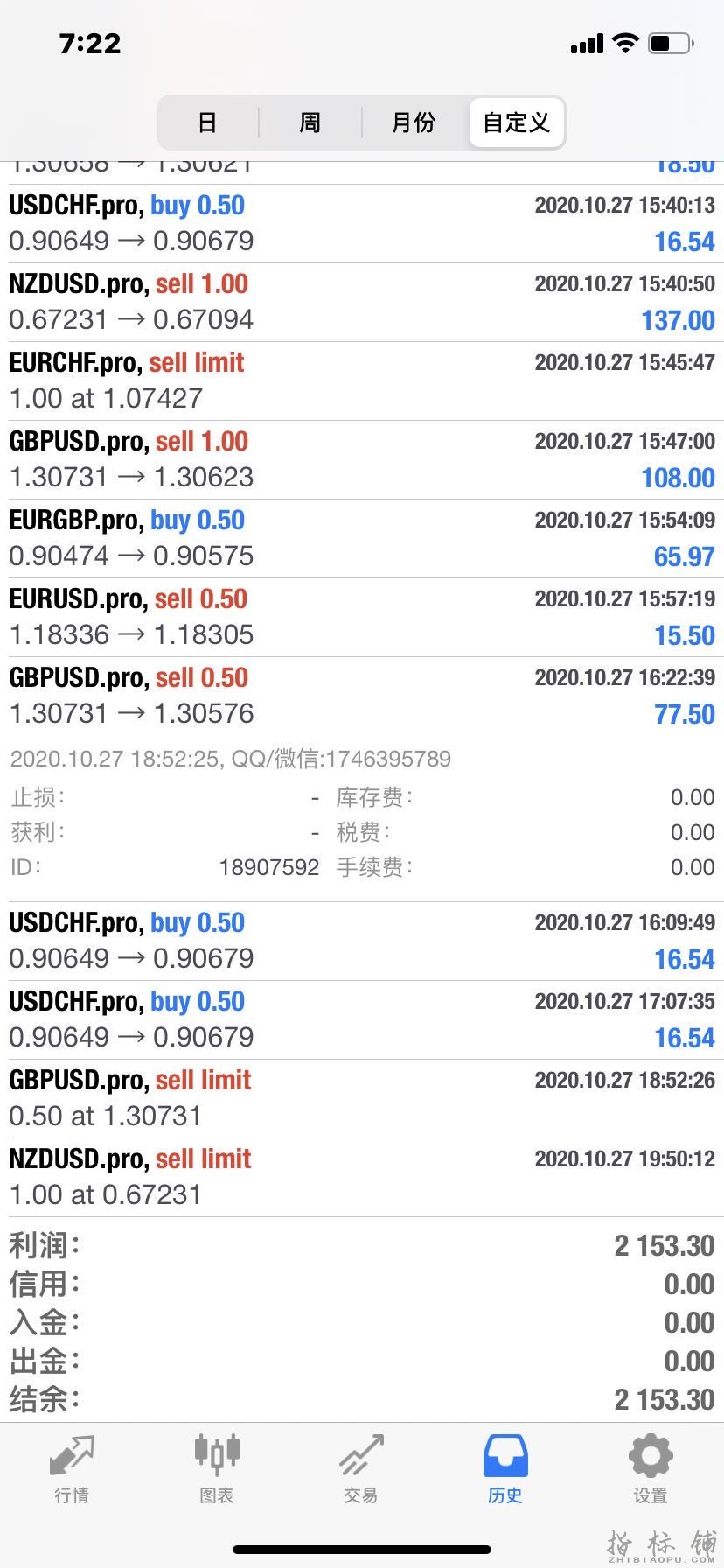The height and width of the screenshot is (1568, 724).
Task: Expand the USDCHF.pro trade at 15:40:13
Action: [362, 223]
